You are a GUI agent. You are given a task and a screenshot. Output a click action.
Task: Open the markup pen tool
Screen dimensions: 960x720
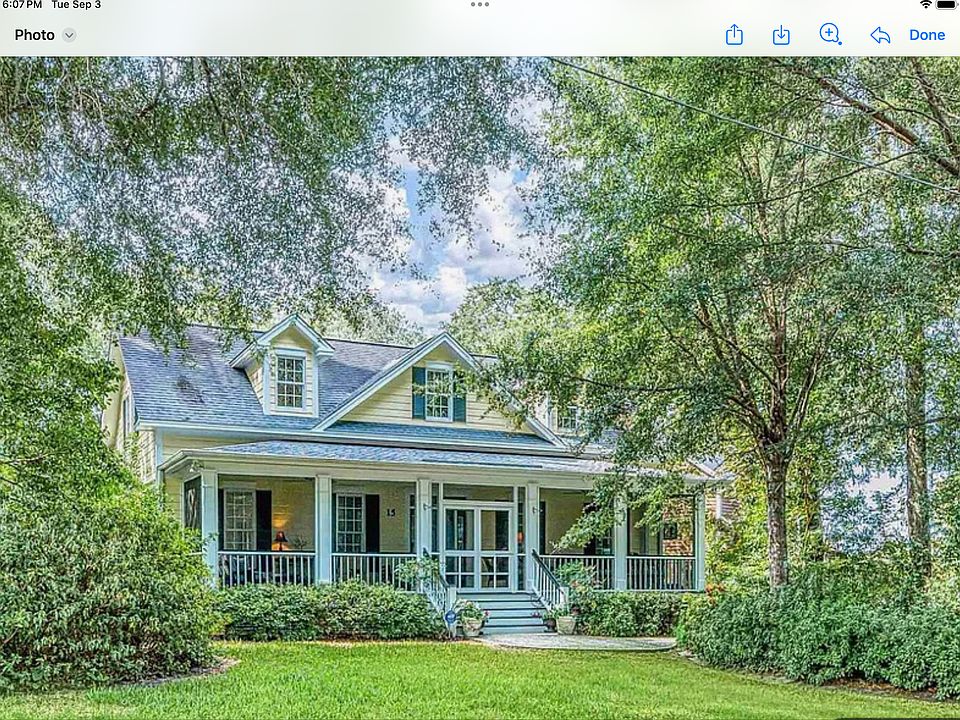(830, 34)
